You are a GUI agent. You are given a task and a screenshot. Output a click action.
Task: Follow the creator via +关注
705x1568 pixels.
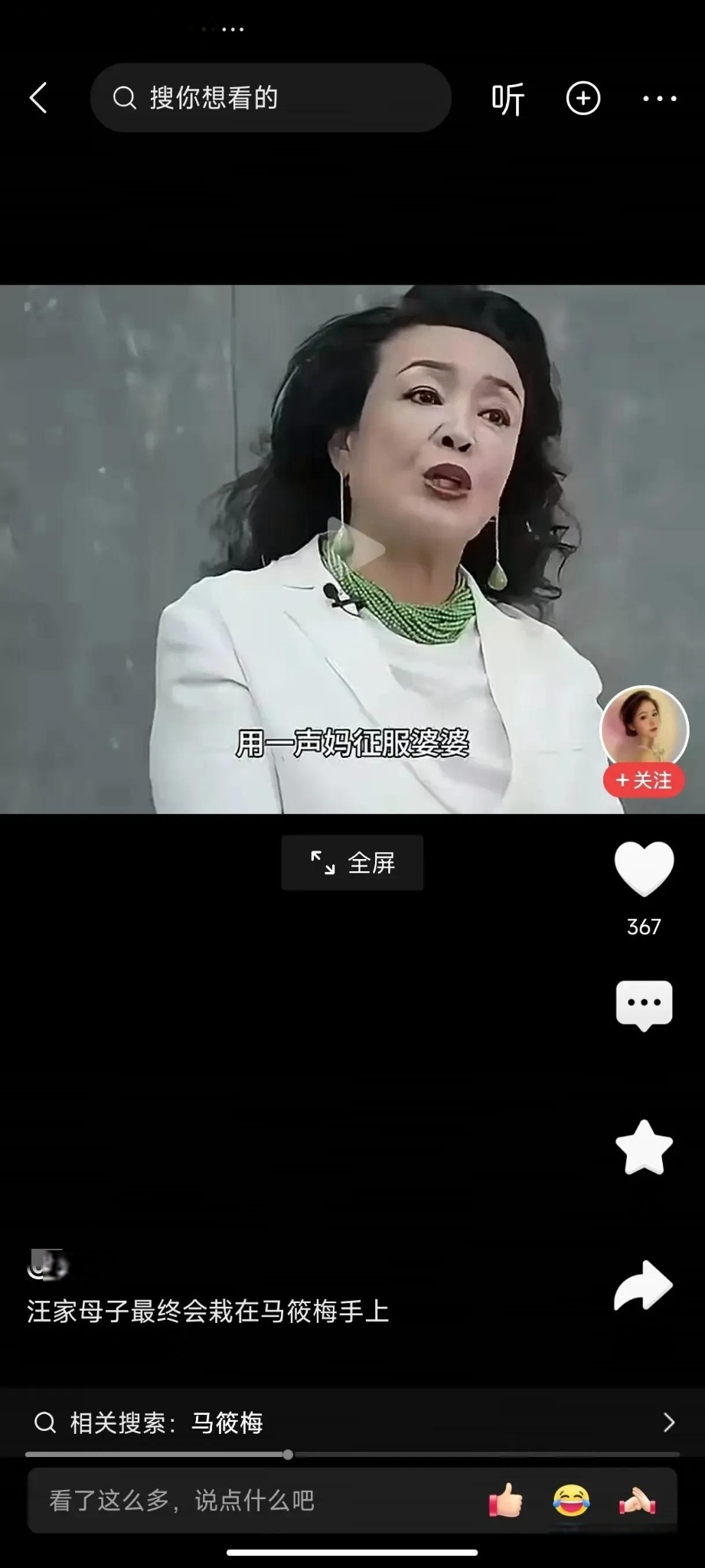pos(643,780)
